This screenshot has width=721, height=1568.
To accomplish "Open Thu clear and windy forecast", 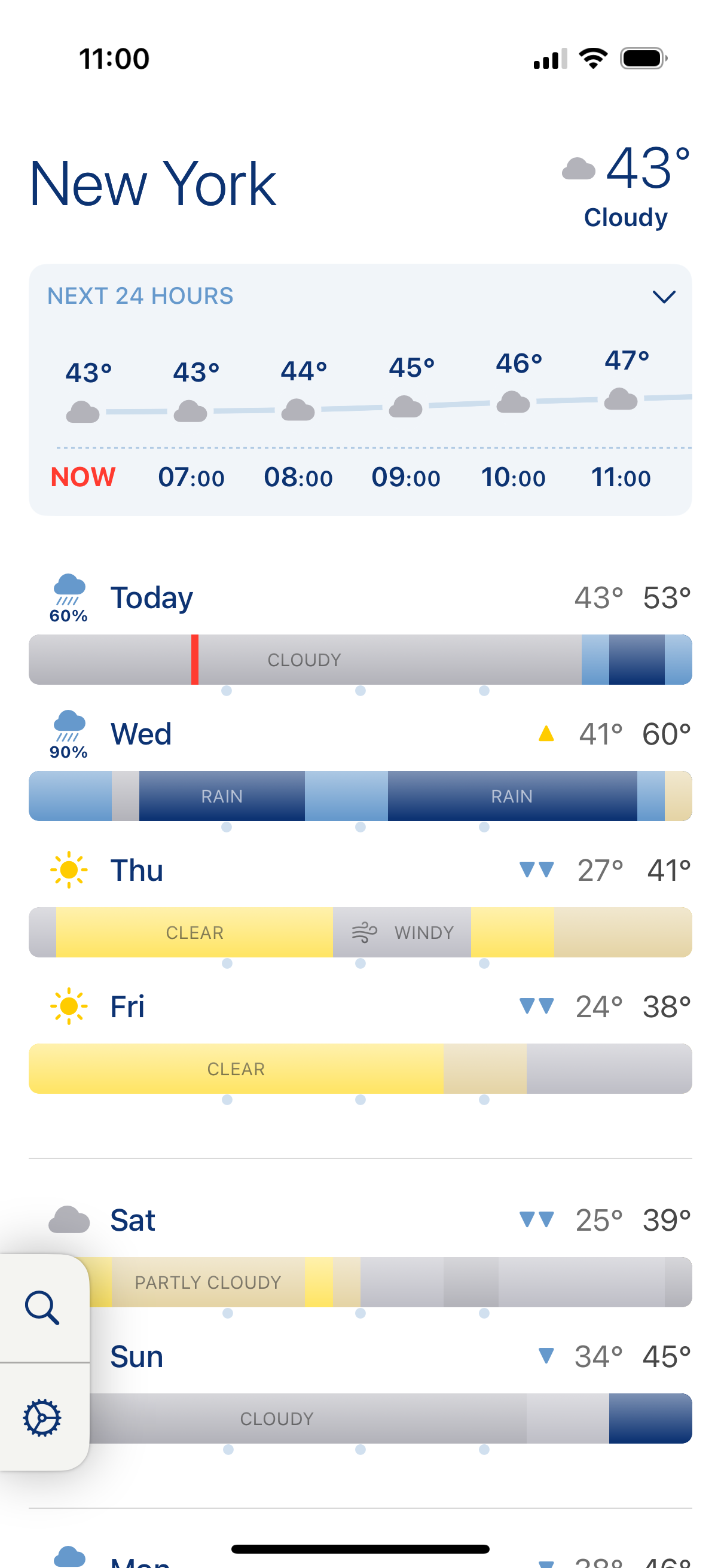I will pos(360,902).
